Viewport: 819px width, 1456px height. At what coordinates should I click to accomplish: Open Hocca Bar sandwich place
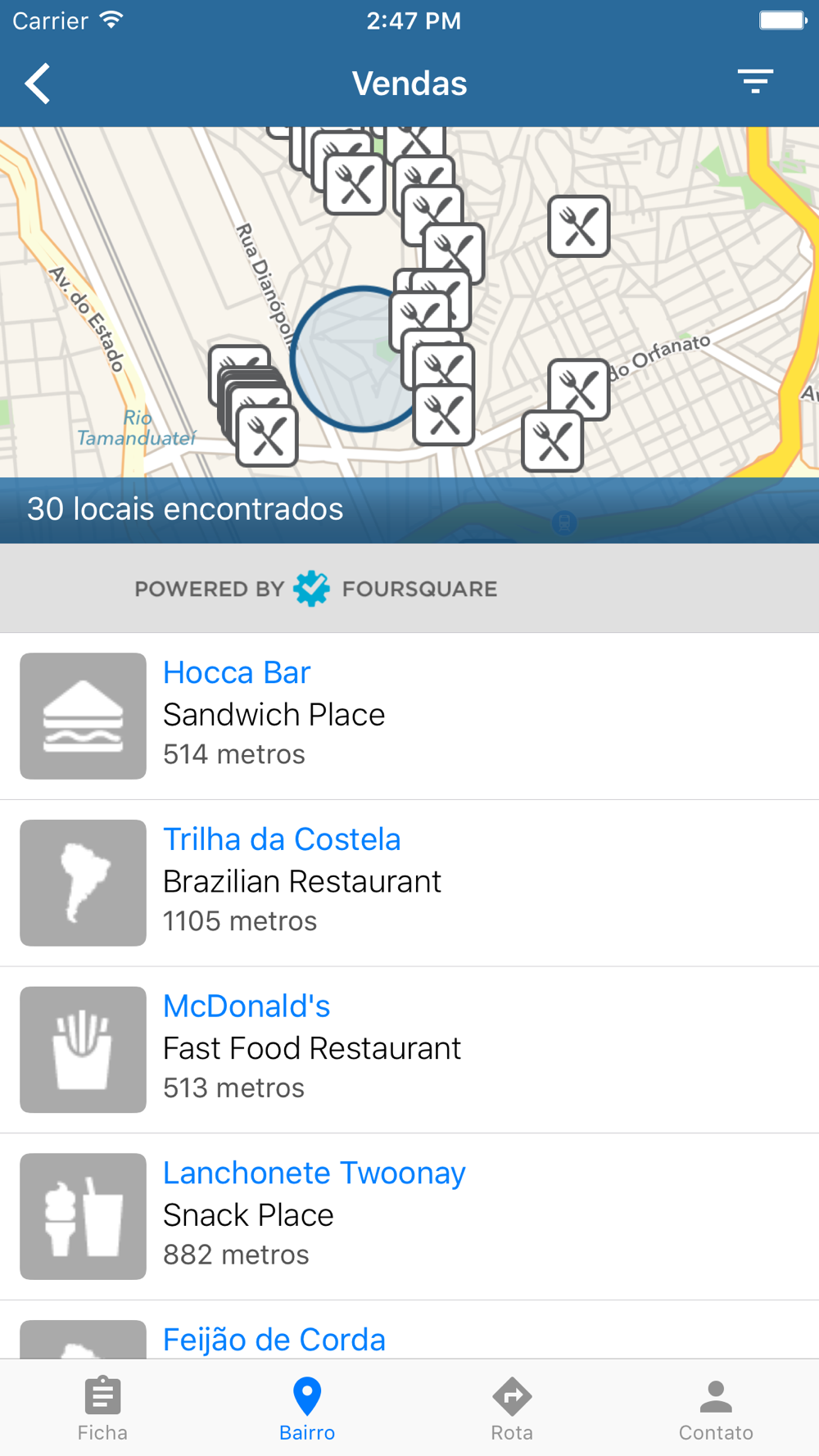coord(409,716)
